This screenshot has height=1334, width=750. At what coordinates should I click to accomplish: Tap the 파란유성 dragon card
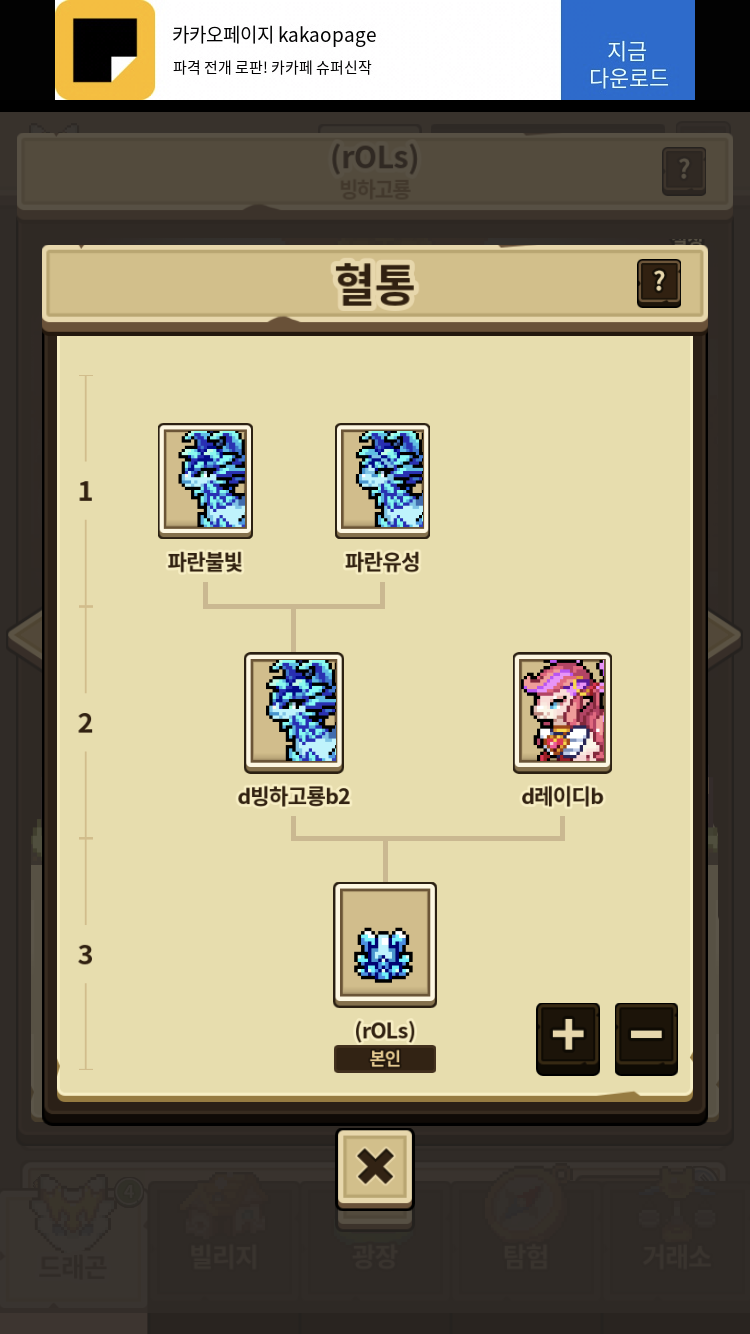(x=382, y=480)
